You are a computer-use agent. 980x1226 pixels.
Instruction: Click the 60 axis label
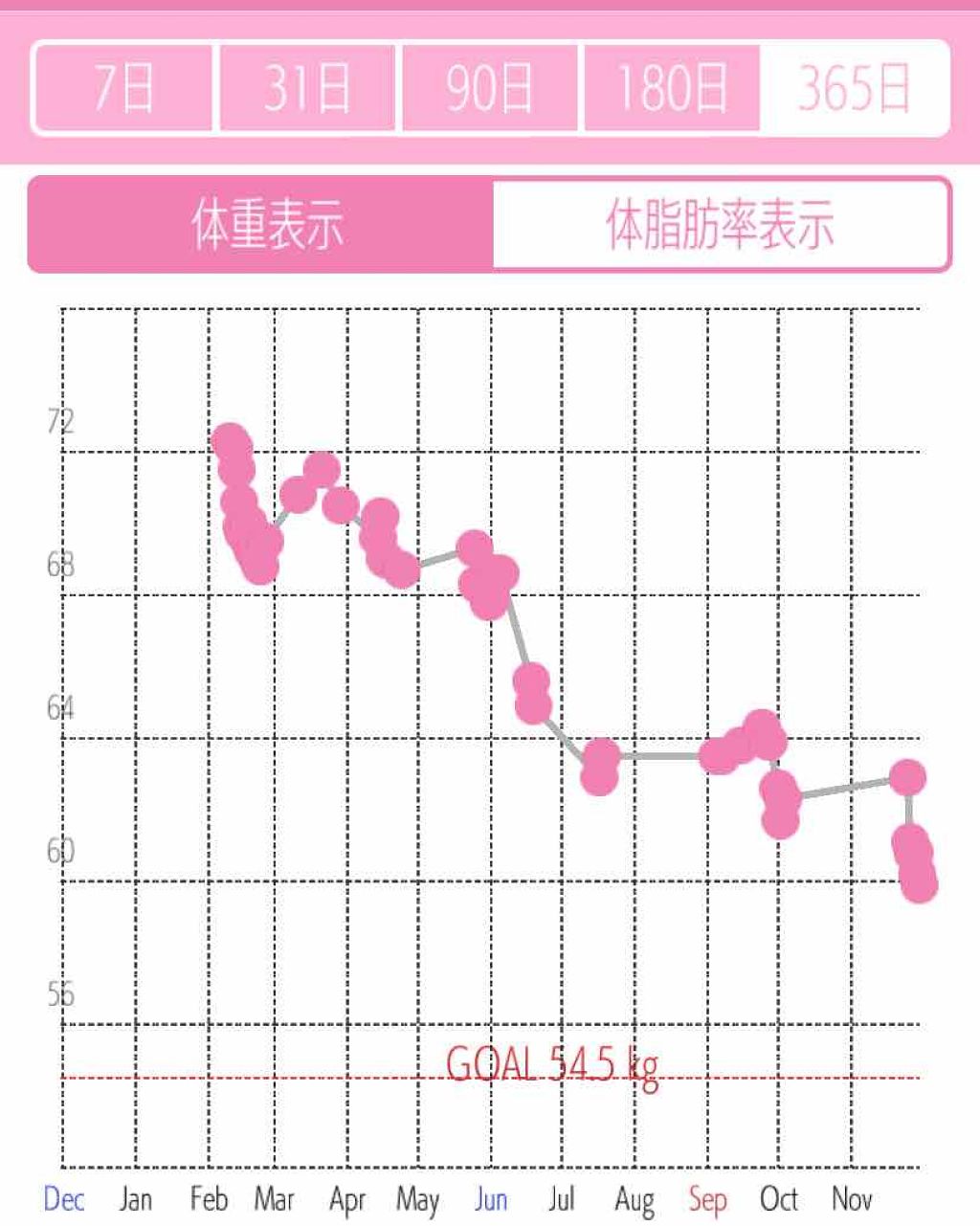(x=60, y=850)
